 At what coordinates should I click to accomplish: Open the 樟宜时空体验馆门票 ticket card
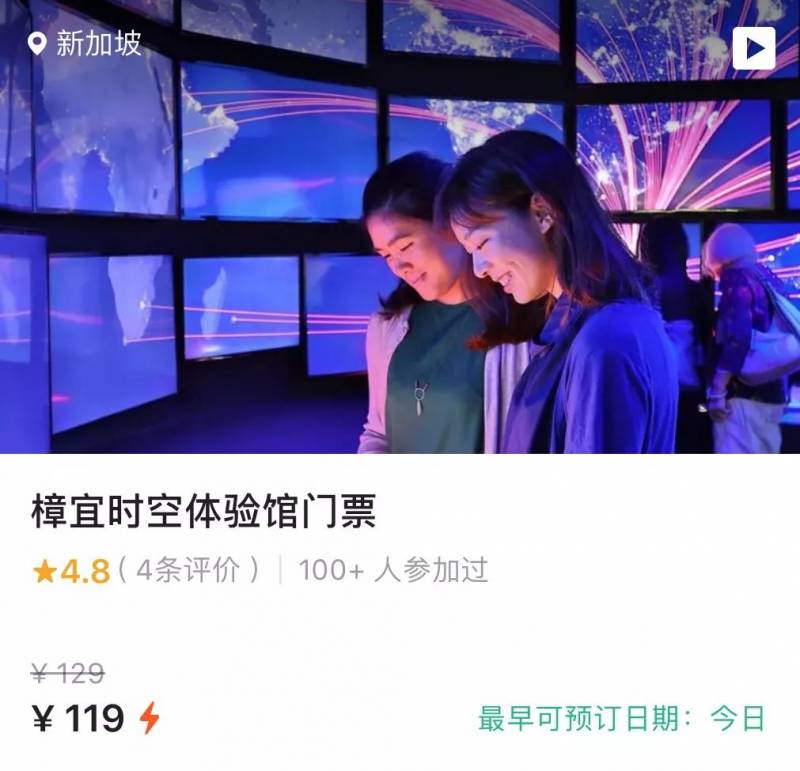pyautogui.click(x=204, y=512)
